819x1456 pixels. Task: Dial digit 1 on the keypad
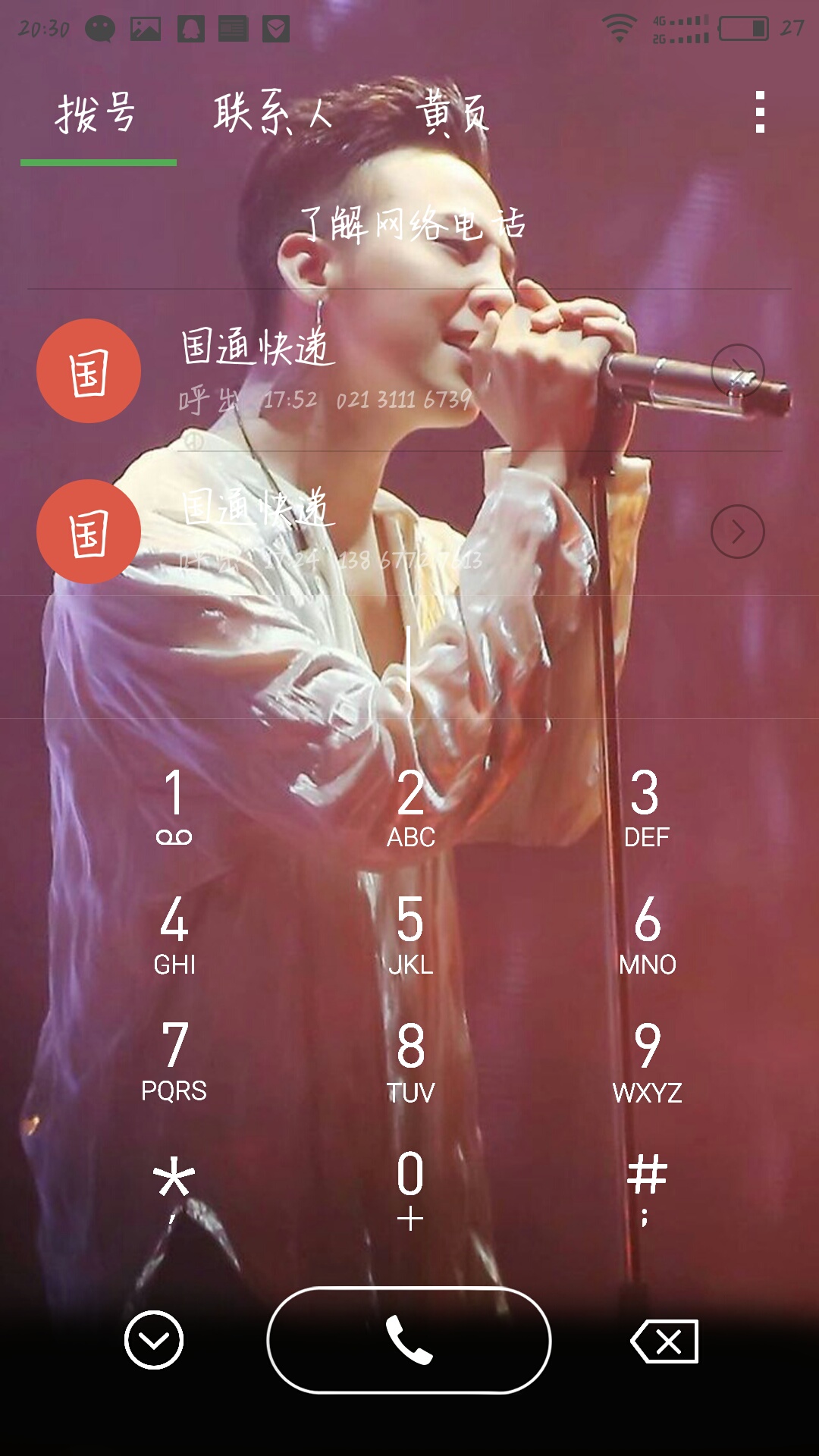[x=174, y=807]
